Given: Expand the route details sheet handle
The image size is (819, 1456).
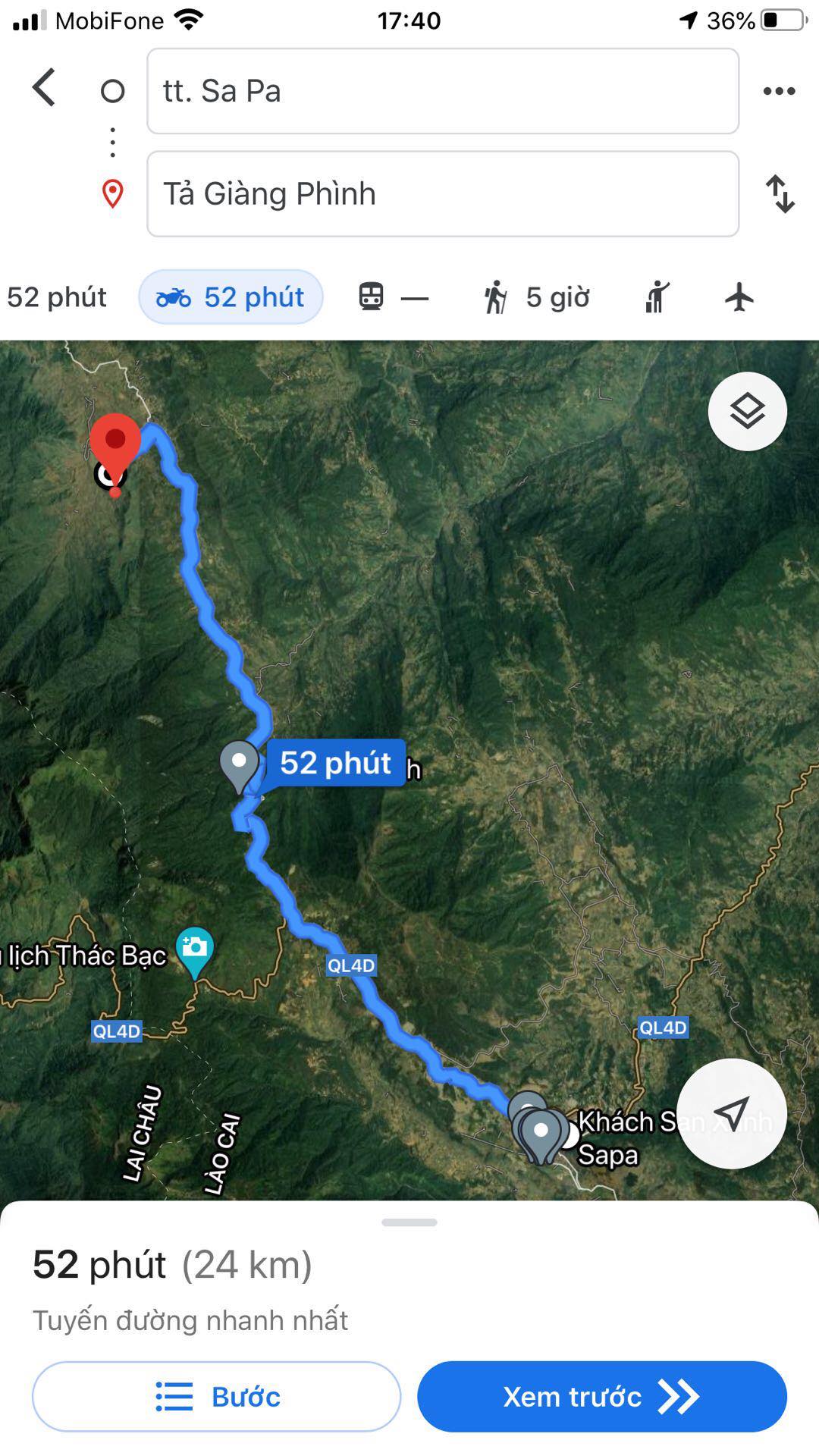Looking at the screenshot, I should pos(409,1222).
